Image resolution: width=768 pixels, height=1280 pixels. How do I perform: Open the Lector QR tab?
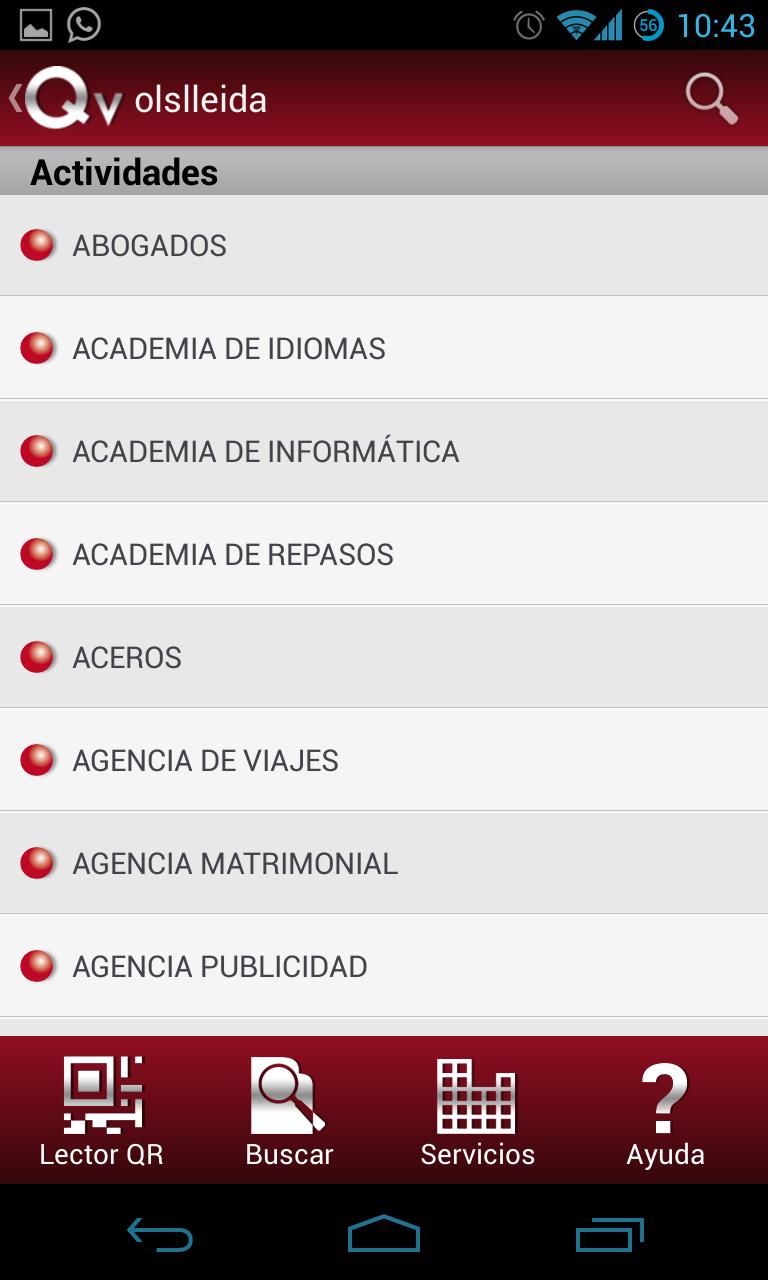tap(101, 1111)
